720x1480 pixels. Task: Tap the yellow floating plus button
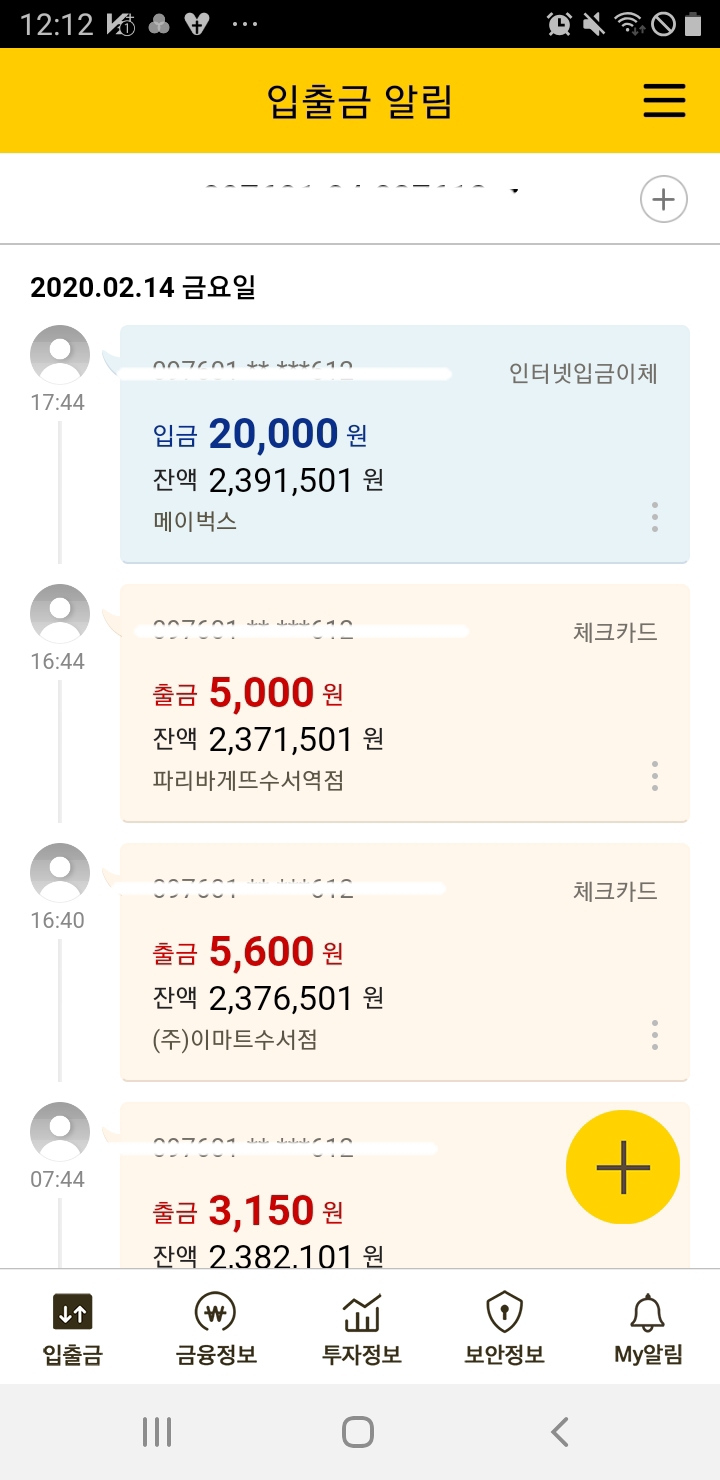pos(622,1167)
